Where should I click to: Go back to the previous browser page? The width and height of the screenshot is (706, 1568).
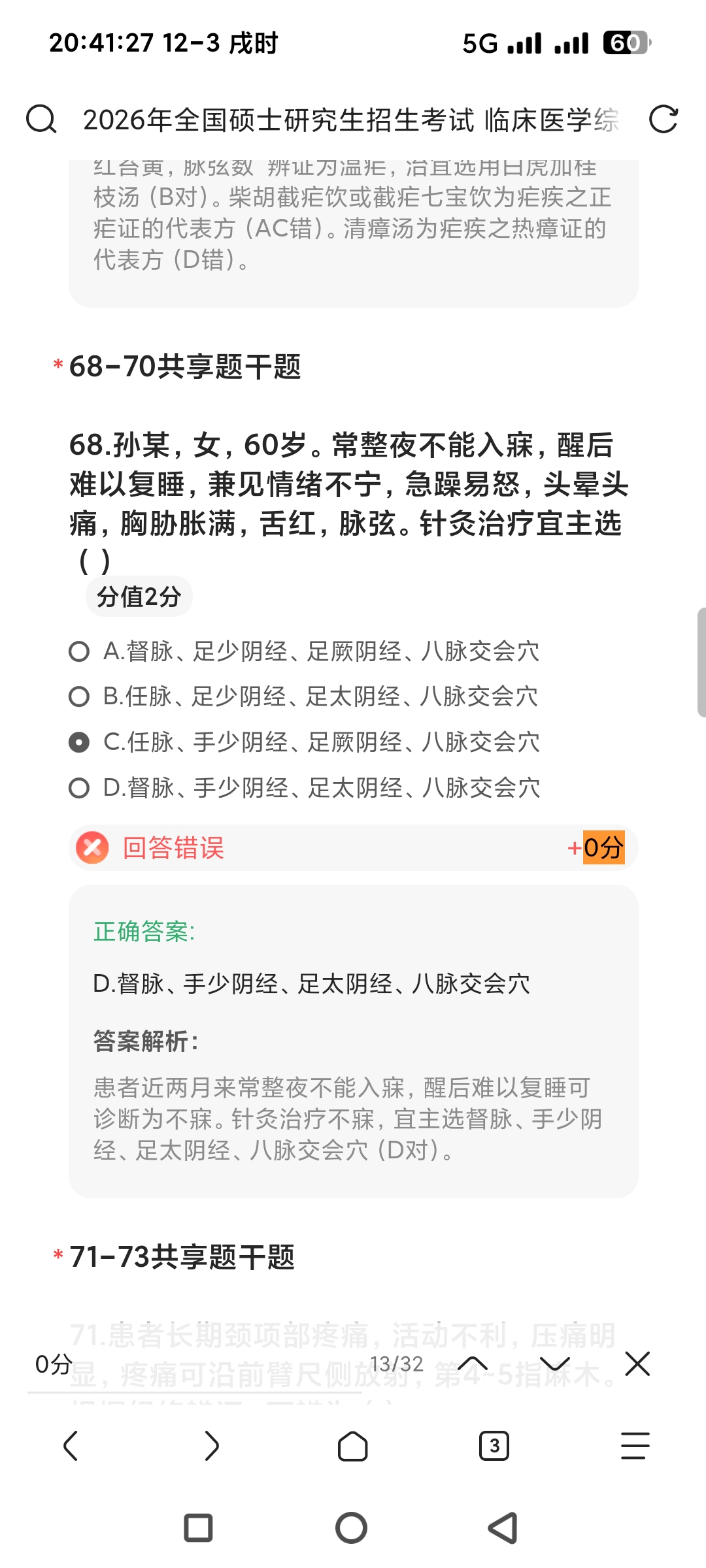tap(71, 1445)
